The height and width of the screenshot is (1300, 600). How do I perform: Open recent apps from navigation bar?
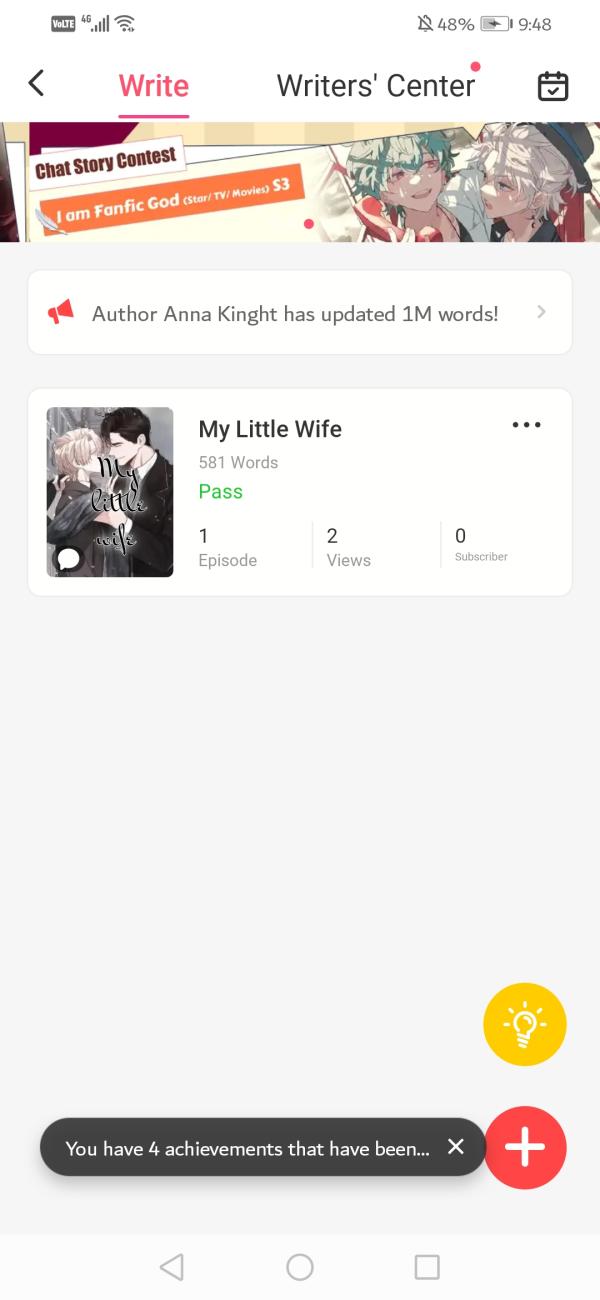click(427, 1267)
